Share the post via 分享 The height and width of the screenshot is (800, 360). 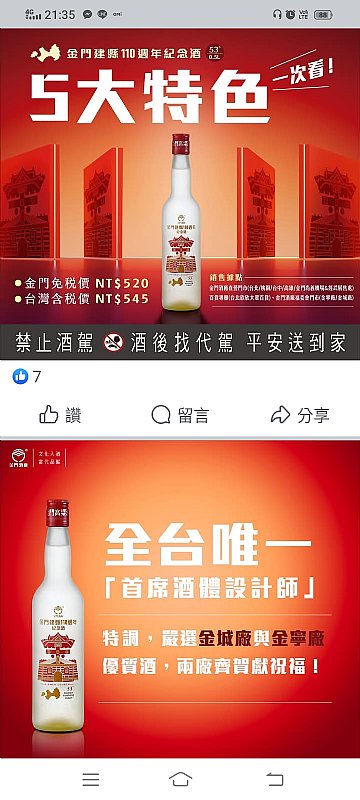click(x=300, y=415)
